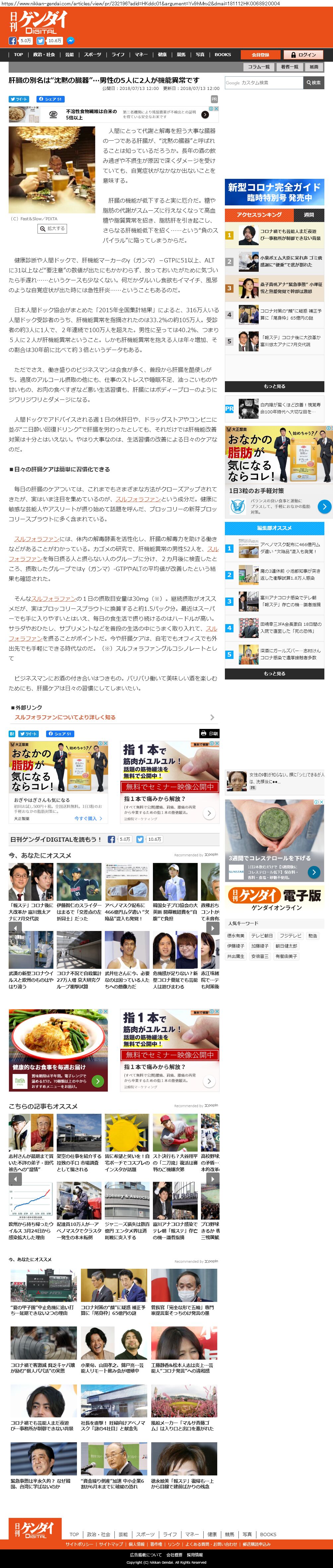The height and width of the screenshot is (1568, 333).
Task: Go to the スポーツ section
Action: pos(93,54)
